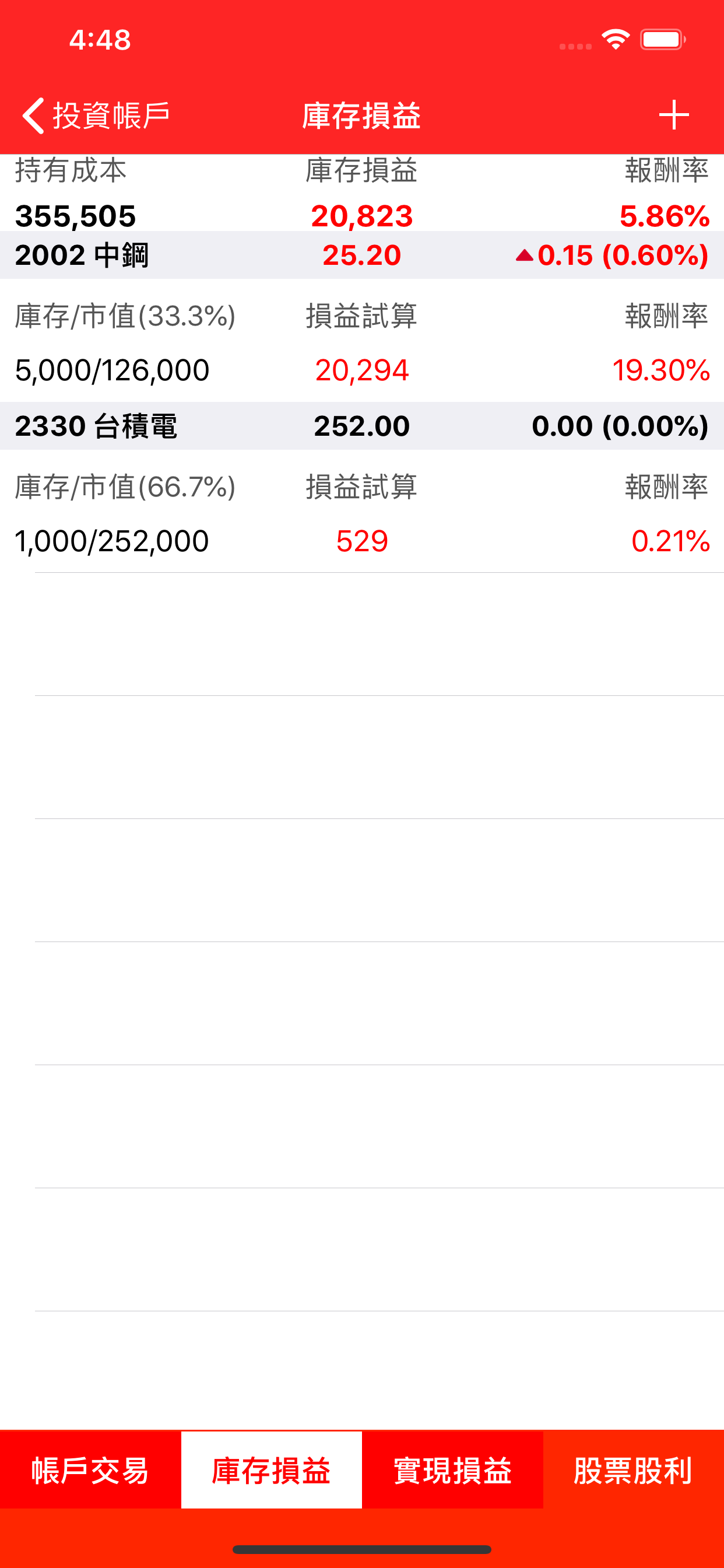This screenshot has height=1568, width=724.
Task: Switch to the 實現損益 tab
Action: (x=453, y=1469)
